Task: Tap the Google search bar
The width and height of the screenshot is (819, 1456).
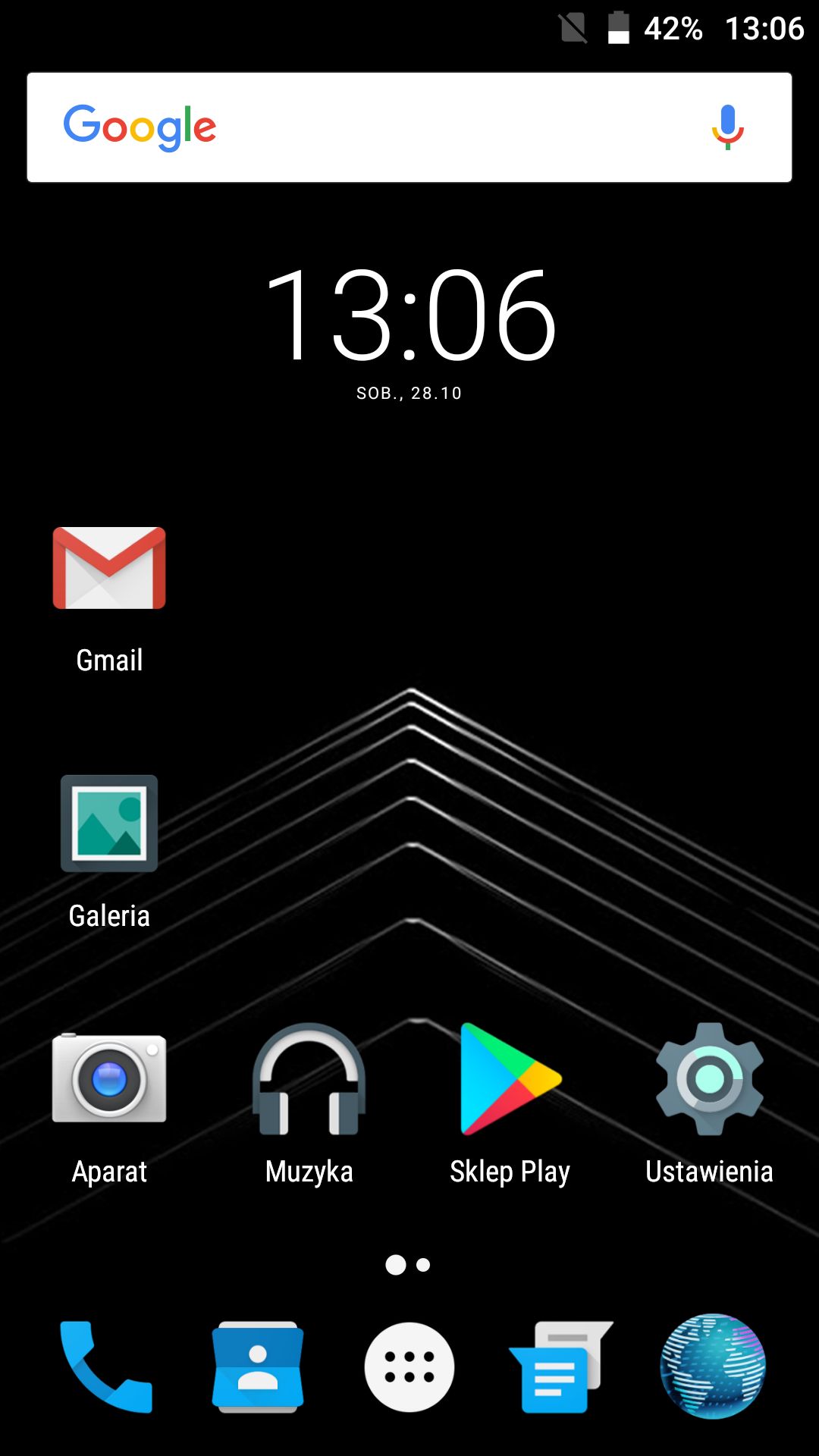Action: click(409, 127)
